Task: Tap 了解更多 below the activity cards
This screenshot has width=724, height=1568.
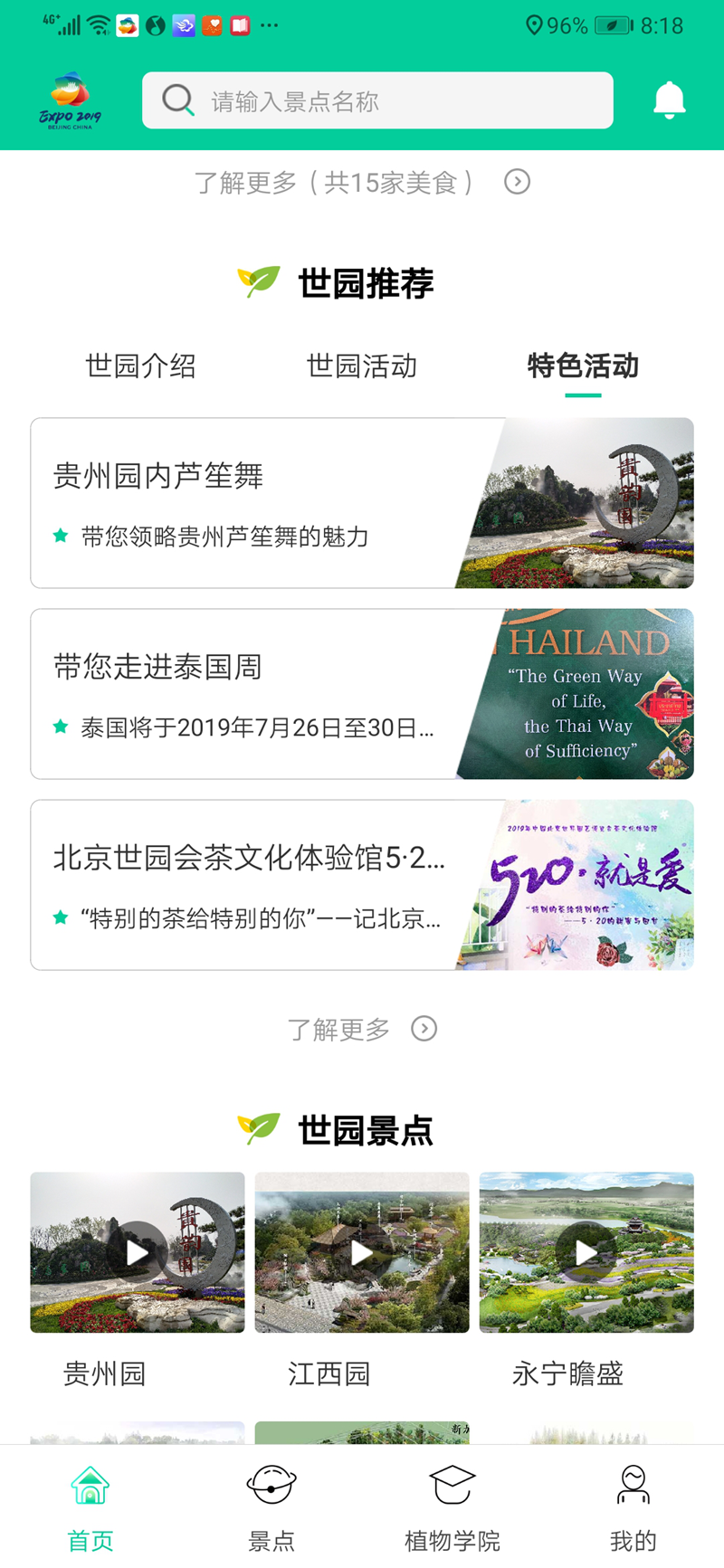Action: tap(362, 1030)
